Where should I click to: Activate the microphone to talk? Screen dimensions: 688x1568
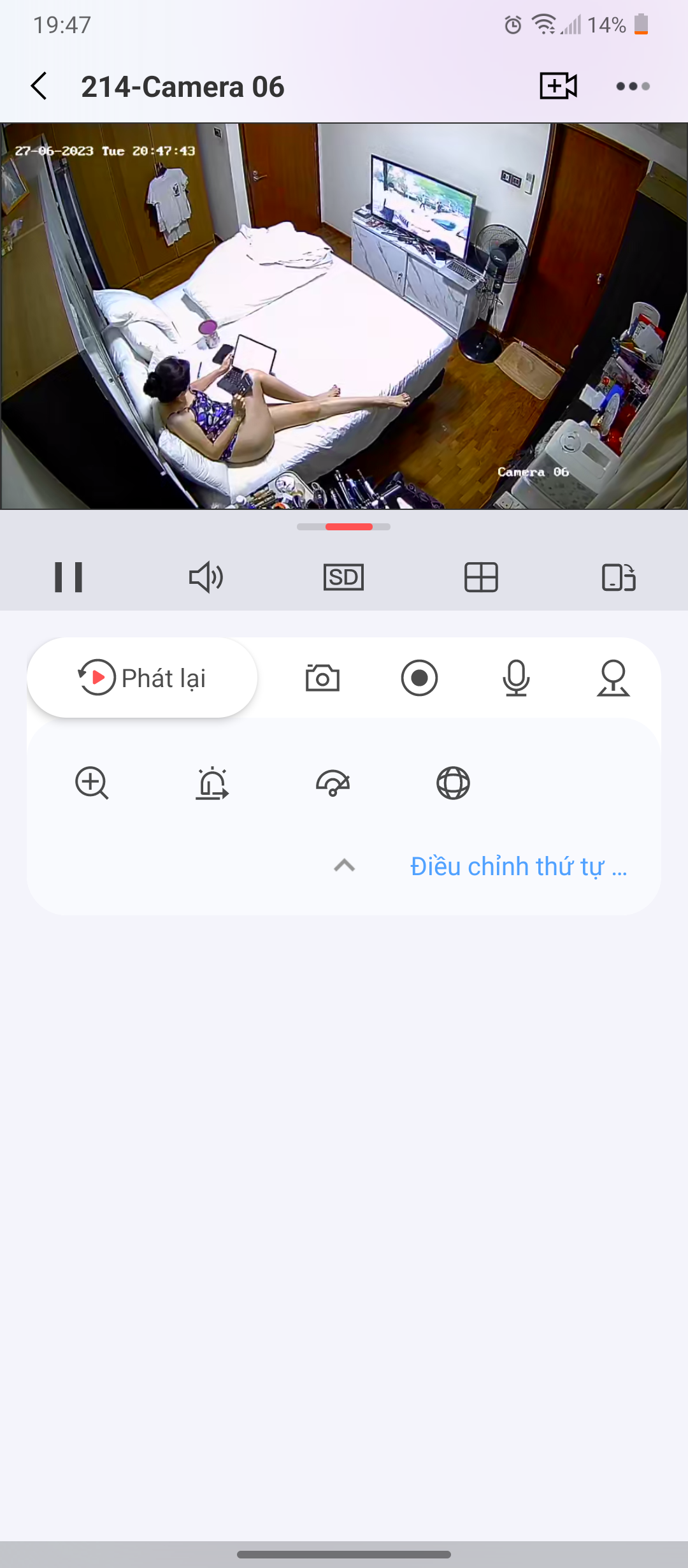click(x=516, y=678)
